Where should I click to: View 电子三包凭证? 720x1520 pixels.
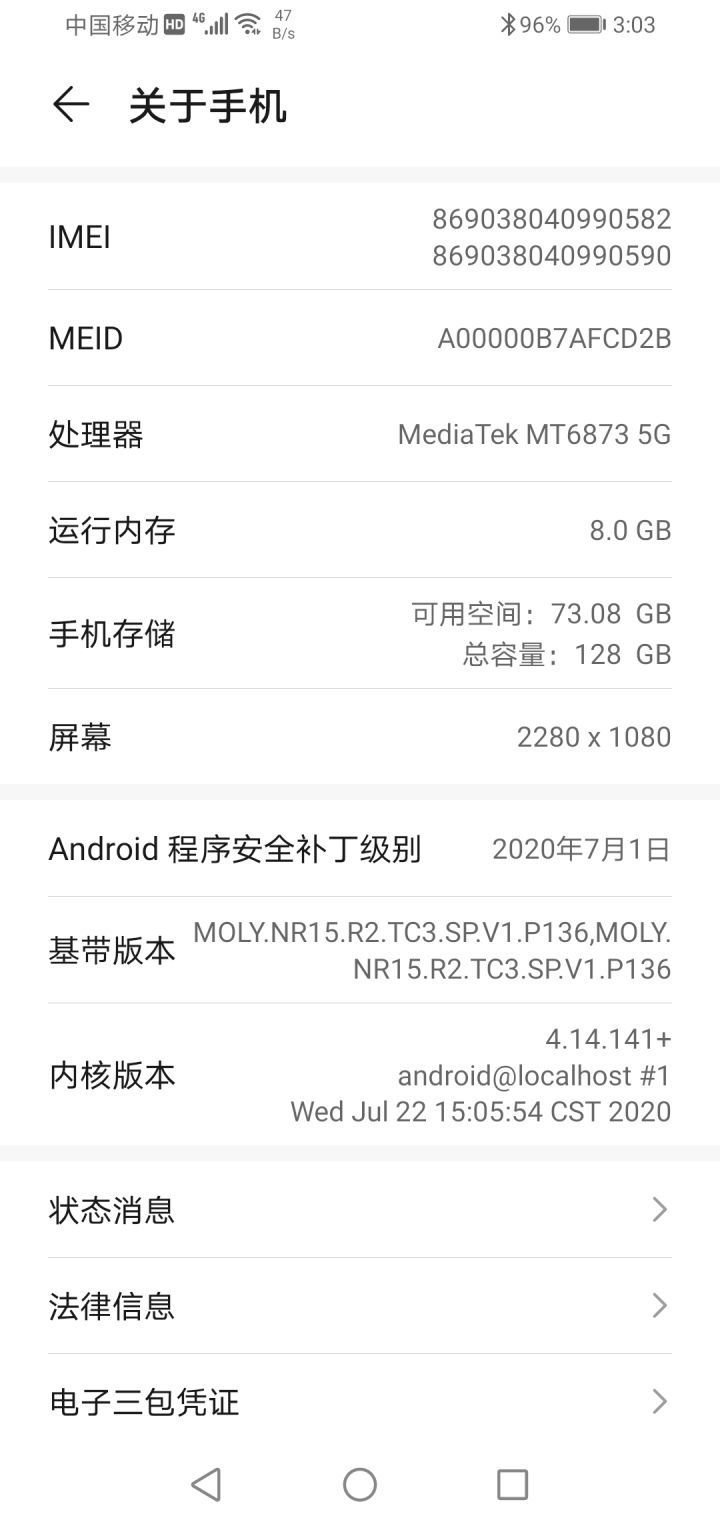pyautogui.click(x=360, y=1402)
